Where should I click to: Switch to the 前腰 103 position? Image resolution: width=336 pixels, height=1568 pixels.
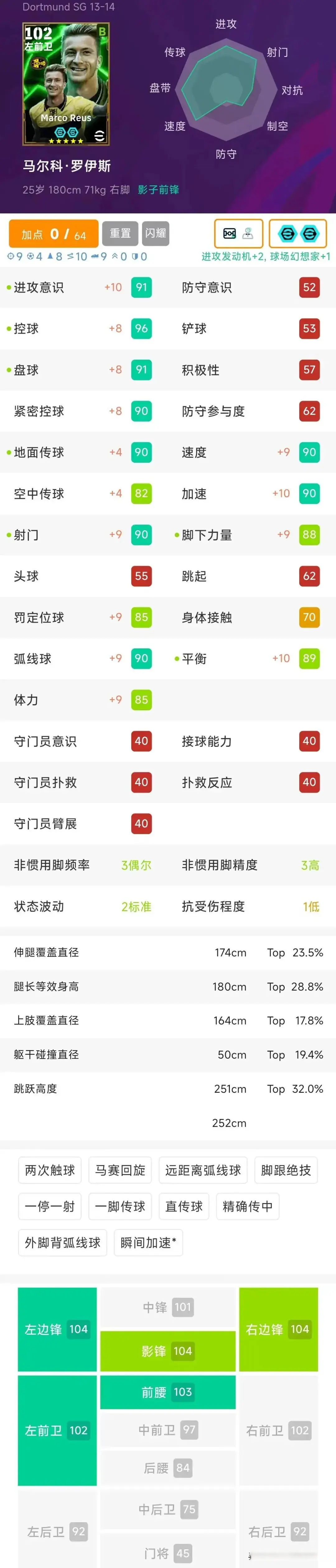click(x=168, y=1391)
